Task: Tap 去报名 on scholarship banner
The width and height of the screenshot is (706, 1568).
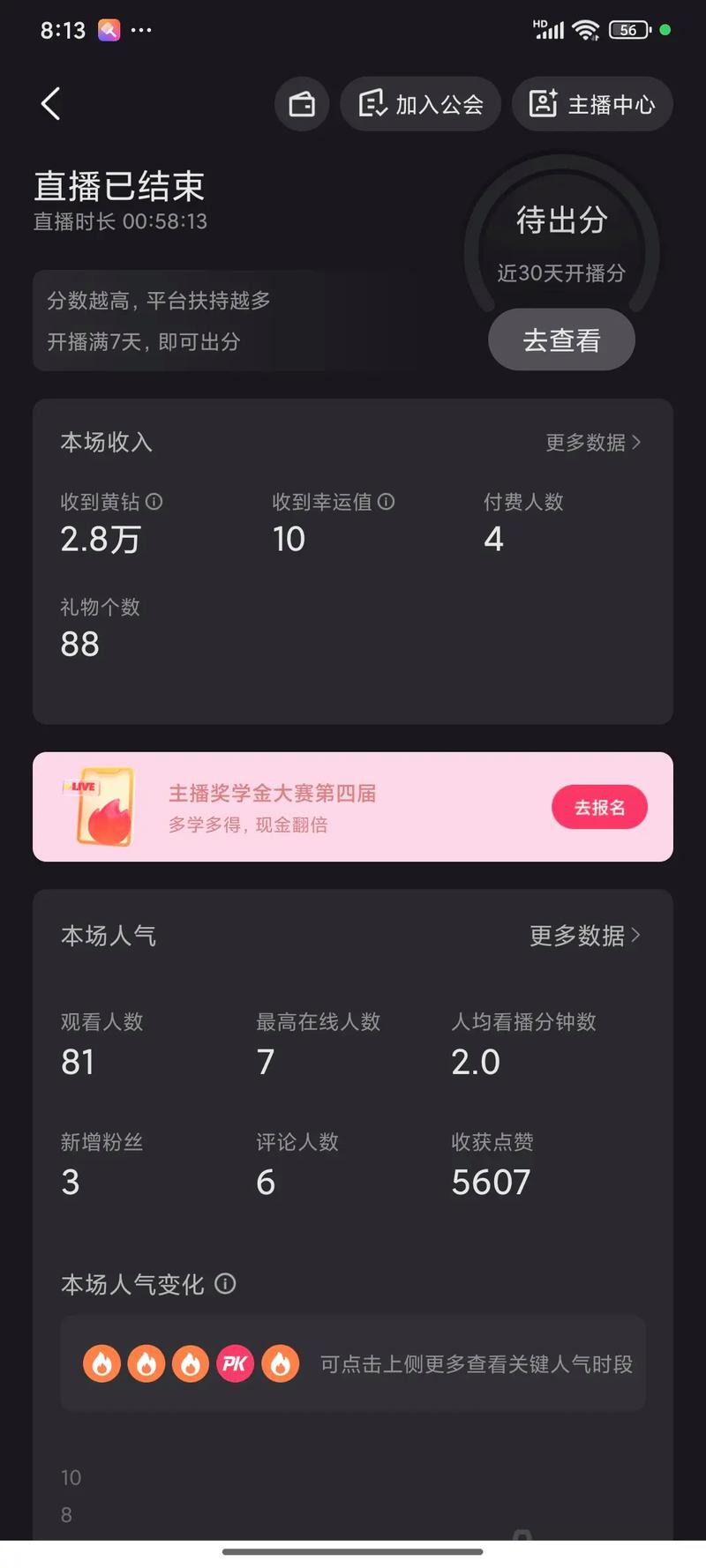Action: coord(599,807)
